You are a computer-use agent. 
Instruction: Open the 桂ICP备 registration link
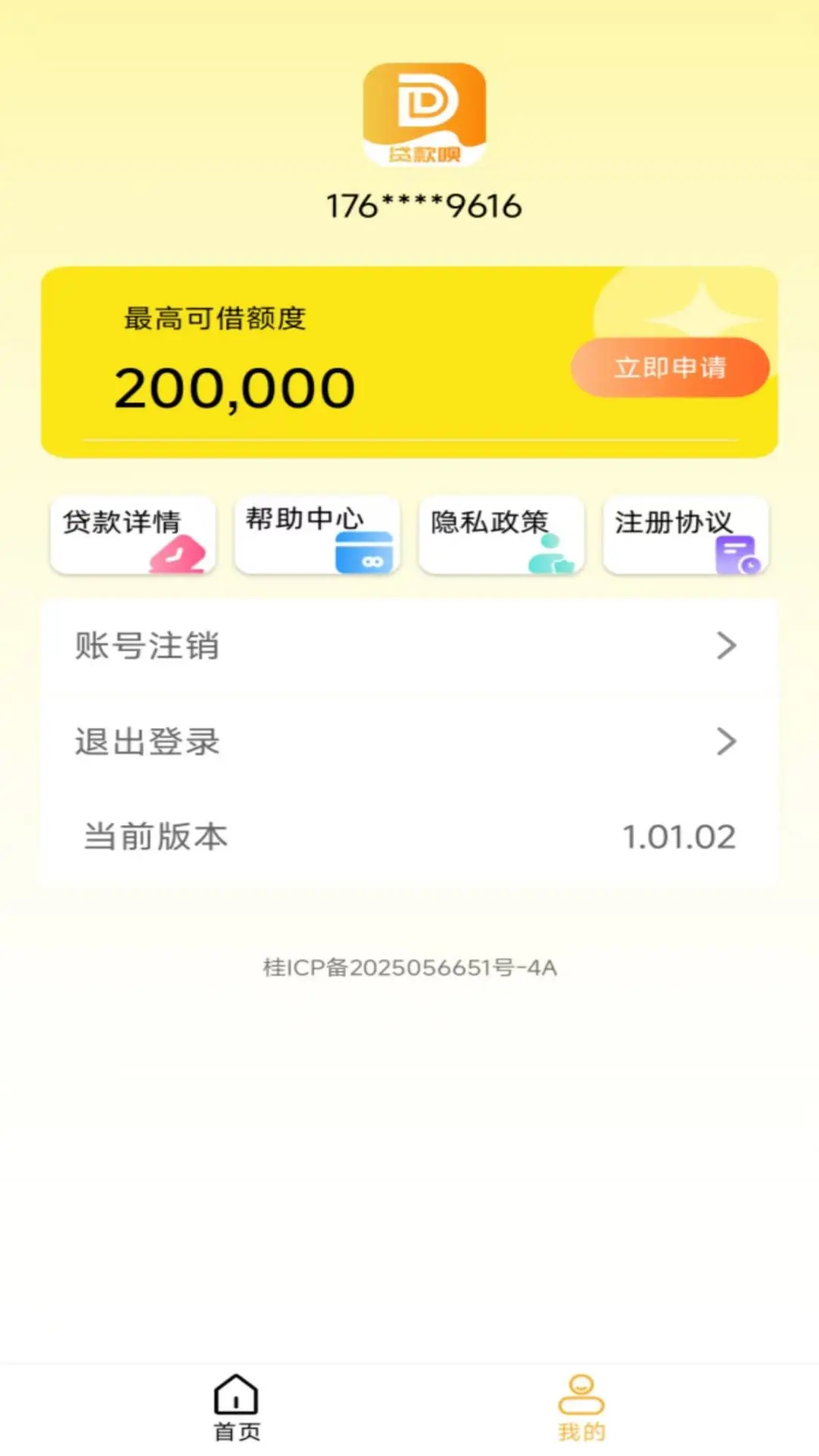(409, 966)
